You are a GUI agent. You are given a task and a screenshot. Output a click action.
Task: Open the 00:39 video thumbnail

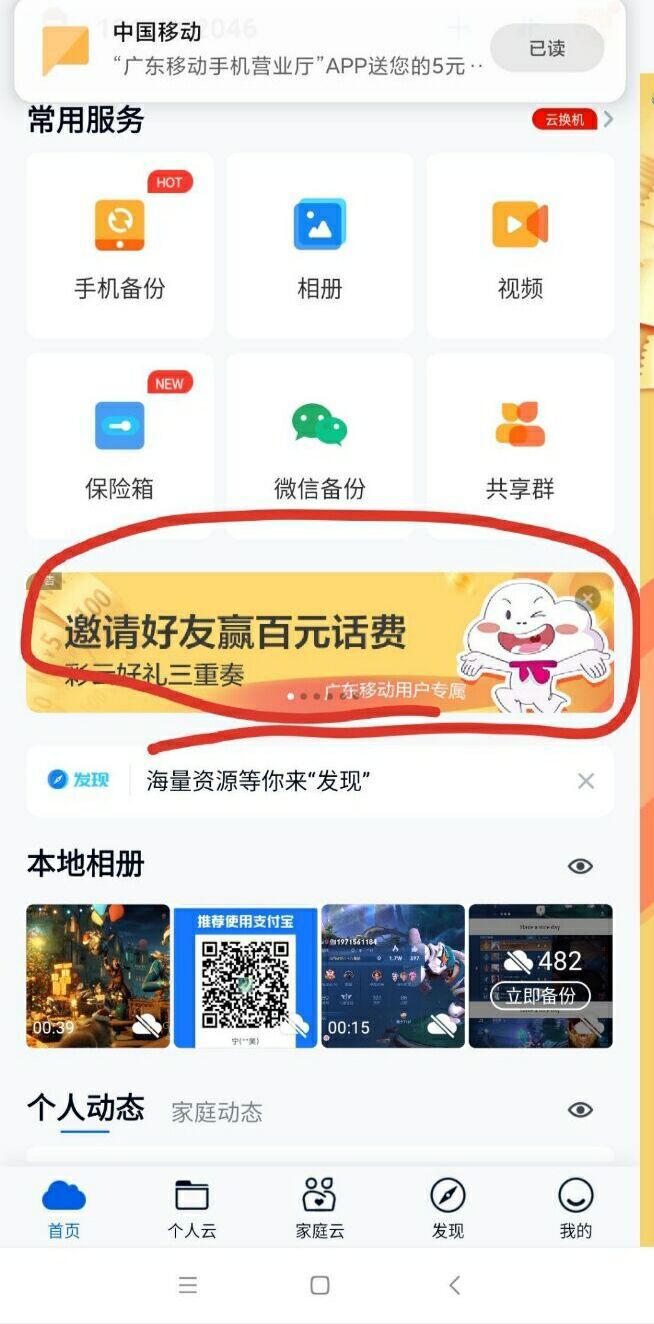click(x=98, y=975)
